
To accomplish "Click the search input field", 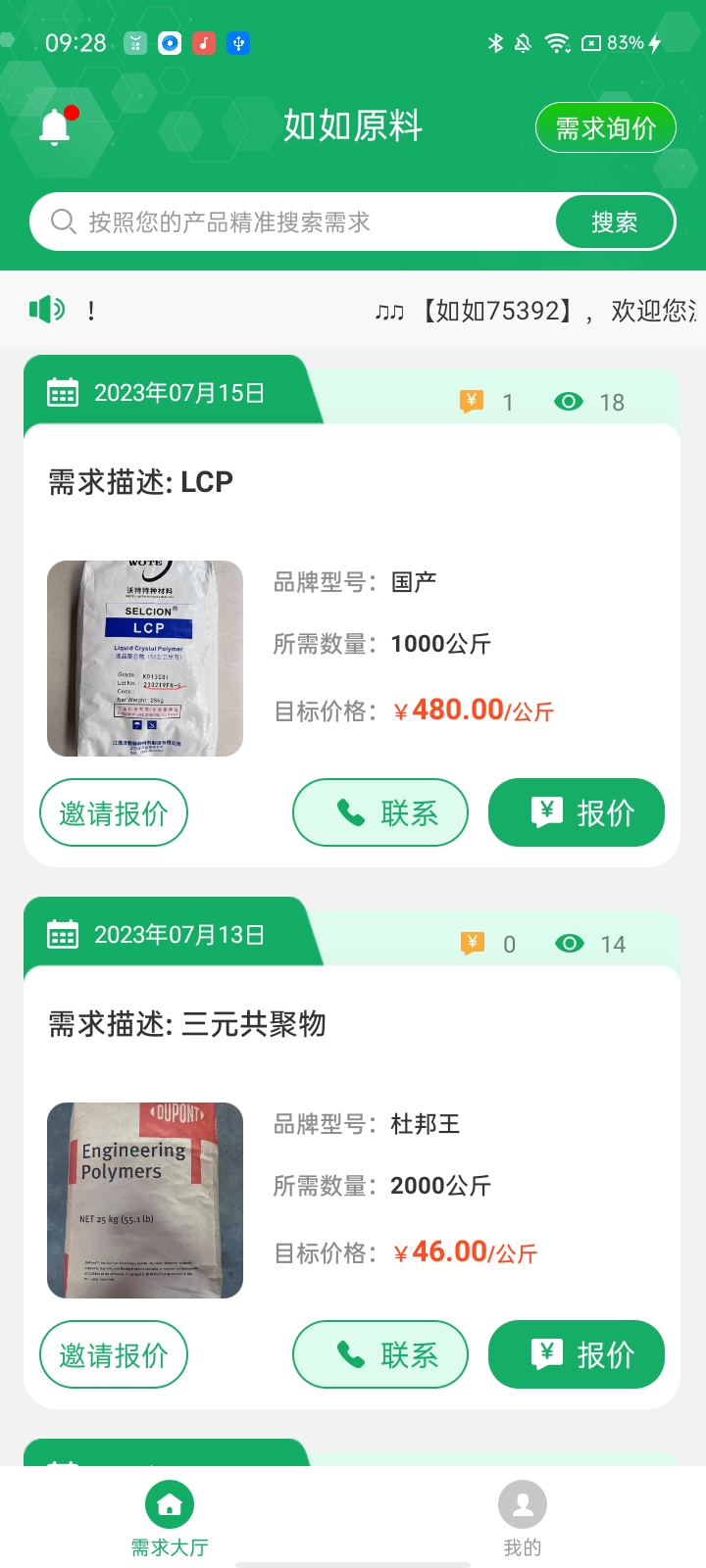I will pyautogui.click(x=294, y=221).
